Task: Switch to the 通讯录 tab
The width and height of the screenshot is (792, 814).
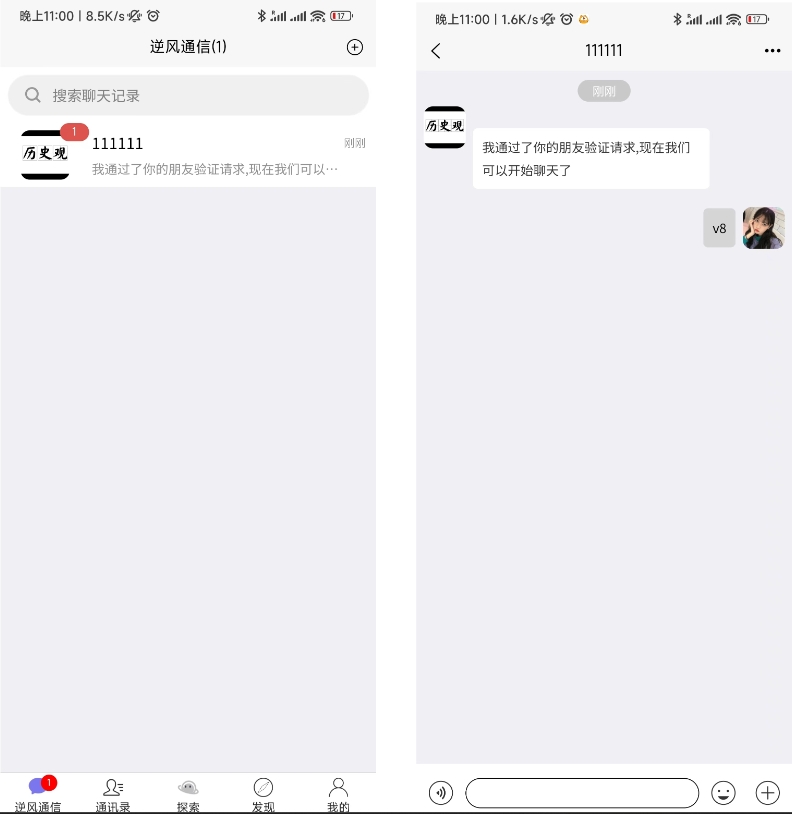Action: [x=113, y=793]
